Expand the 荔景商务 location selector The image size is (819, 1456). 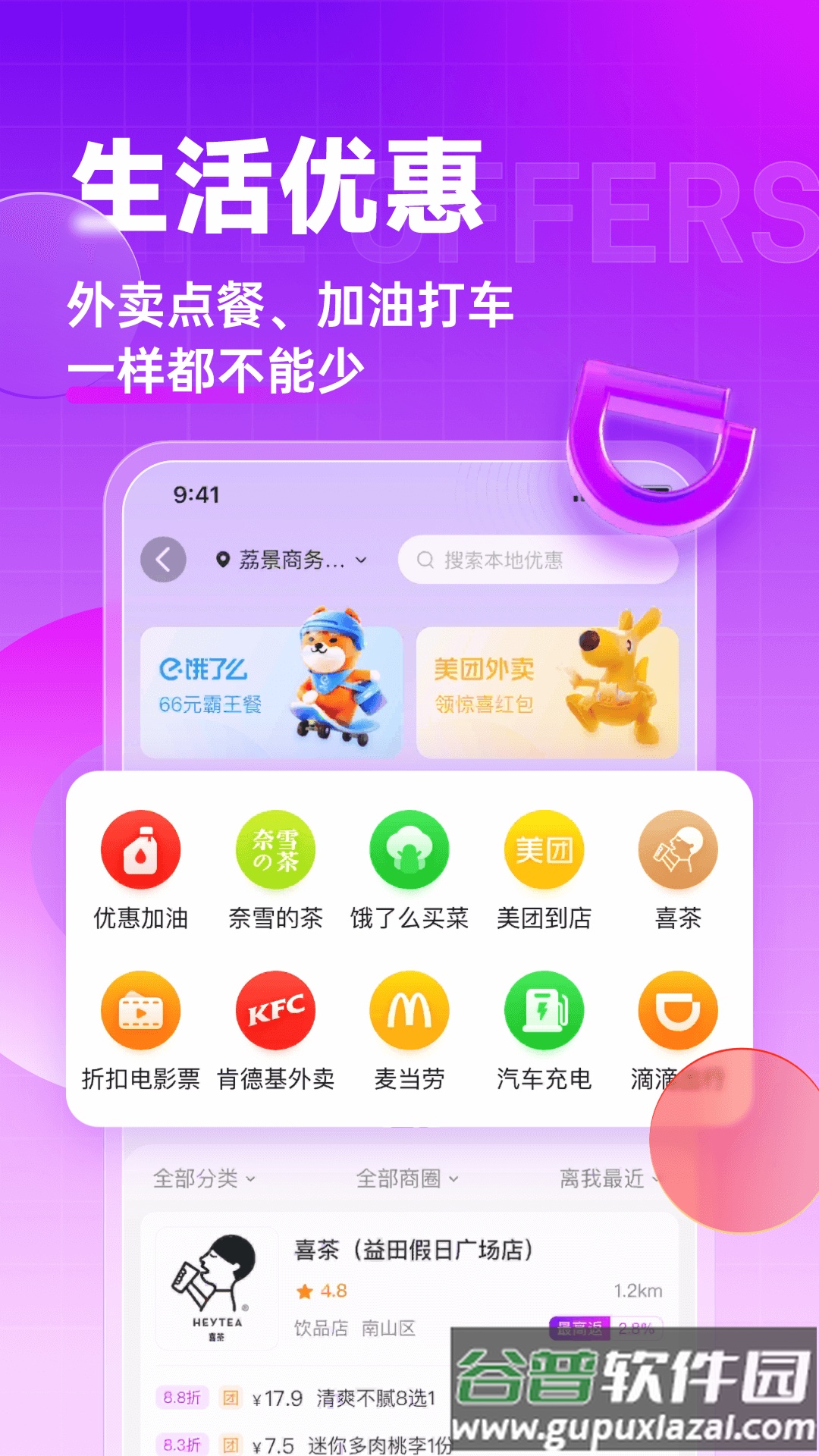tap(288, 561)
